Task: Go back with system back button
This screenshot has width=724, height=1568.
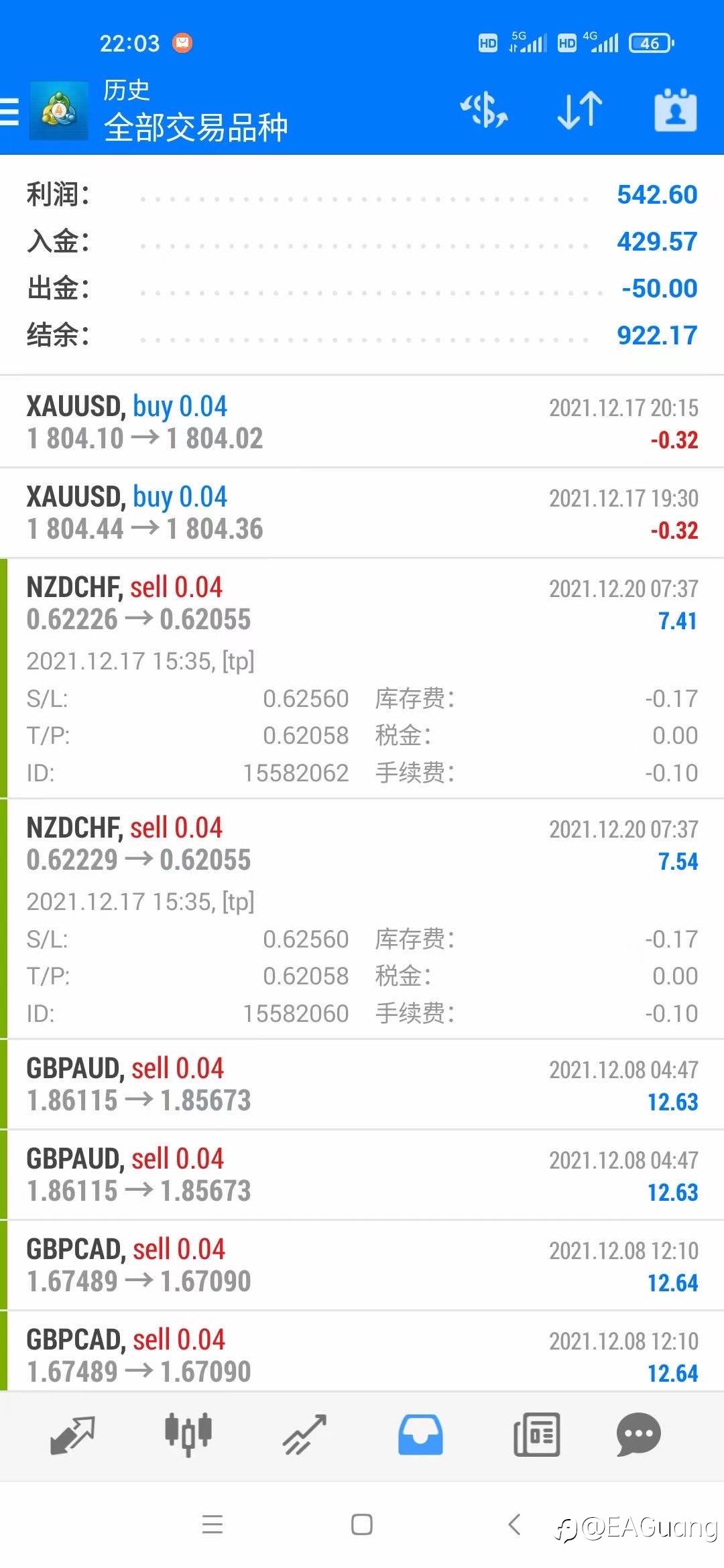Action: (514, 1525)
